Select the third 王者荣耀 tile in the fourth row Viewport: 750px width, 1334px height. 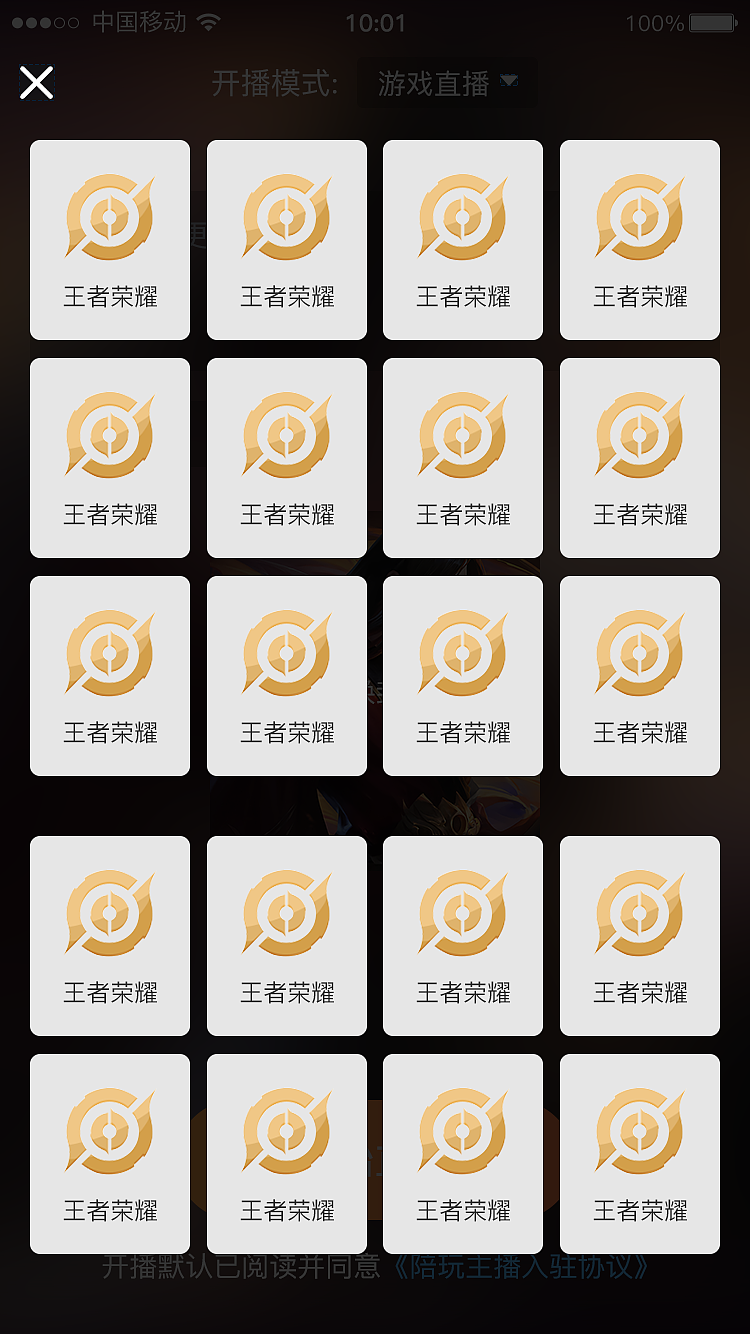coord(463,934)
